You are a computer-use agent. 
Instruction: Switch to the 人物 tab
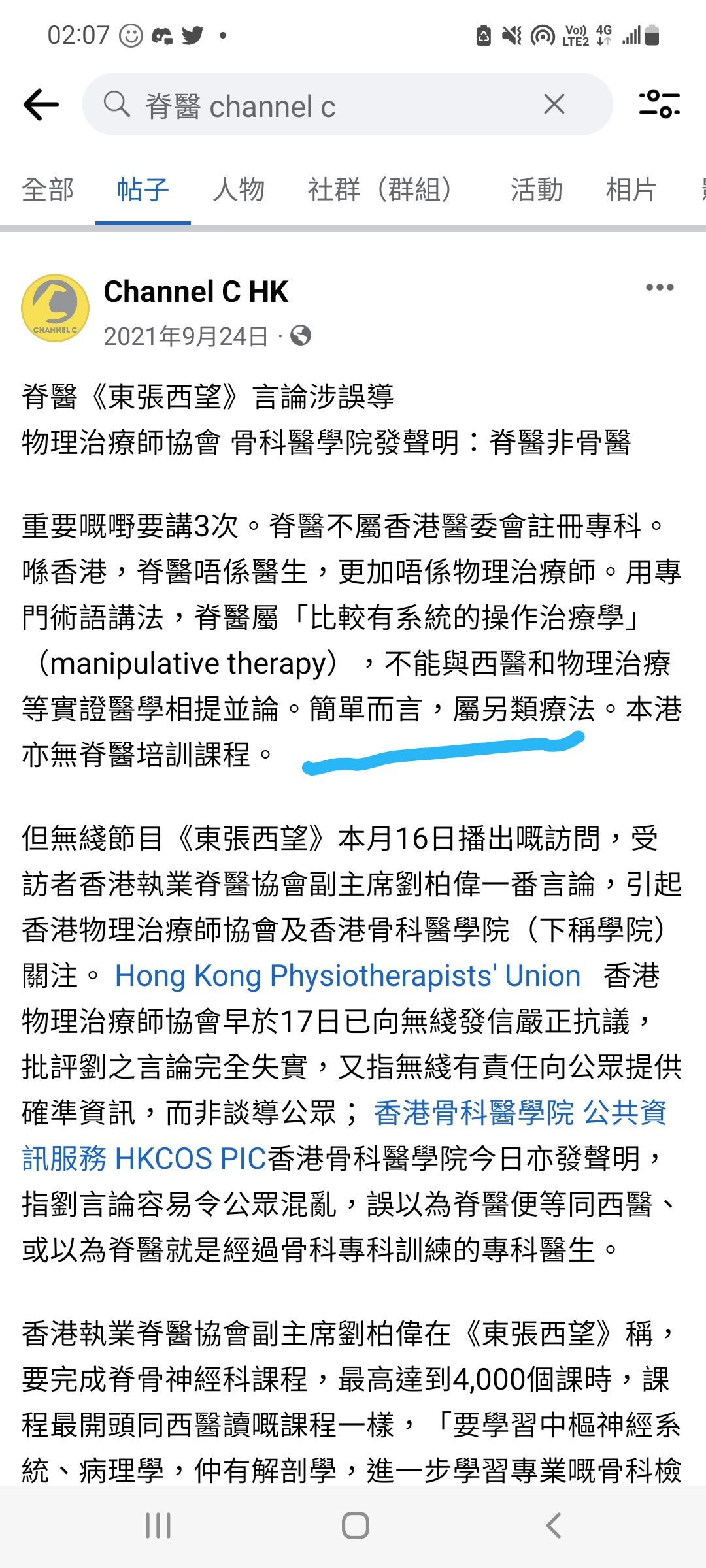click(239, 189)
